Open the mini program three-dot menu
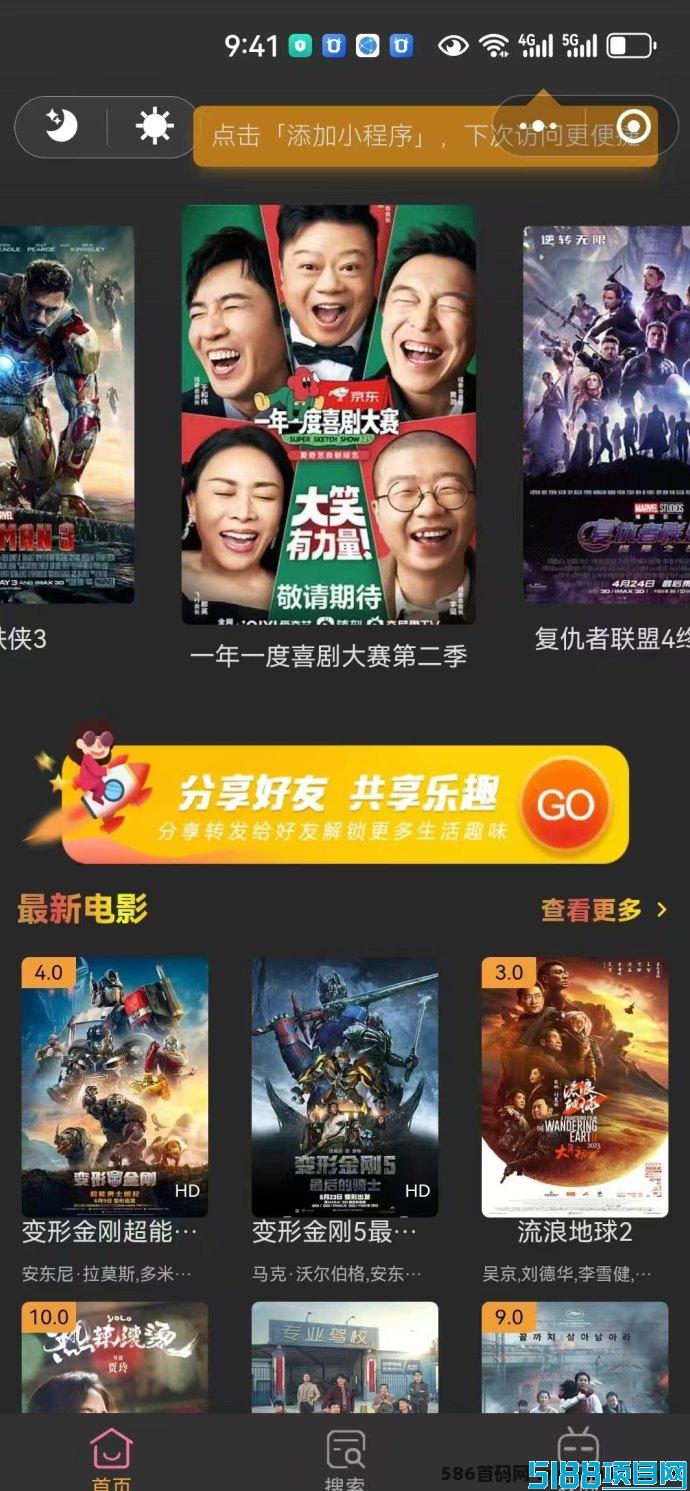Image resolution: width=690 pixels, height=1491 pixels. 537,127
